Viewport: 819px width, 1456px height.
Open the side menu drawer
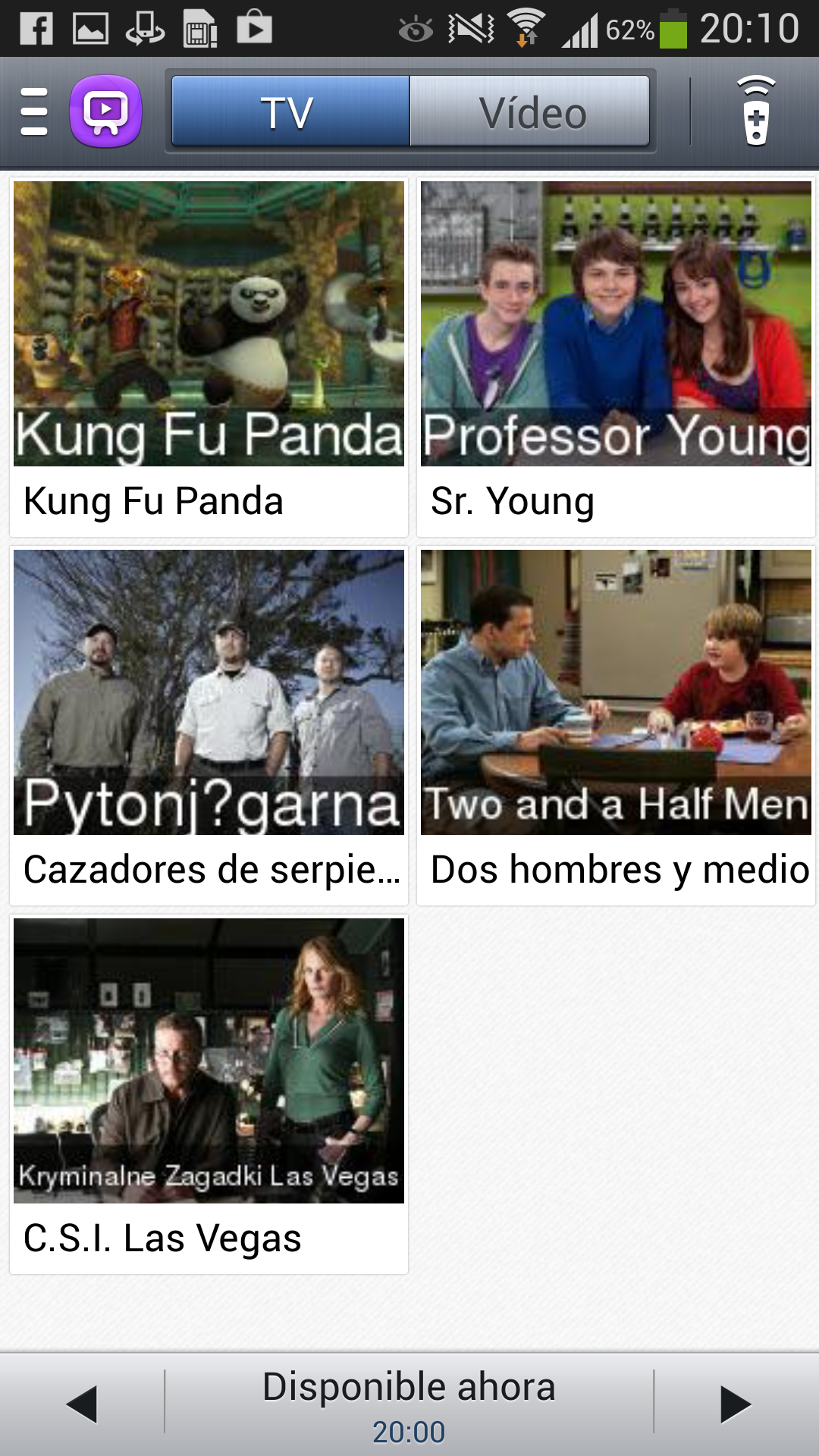point(34,111)
